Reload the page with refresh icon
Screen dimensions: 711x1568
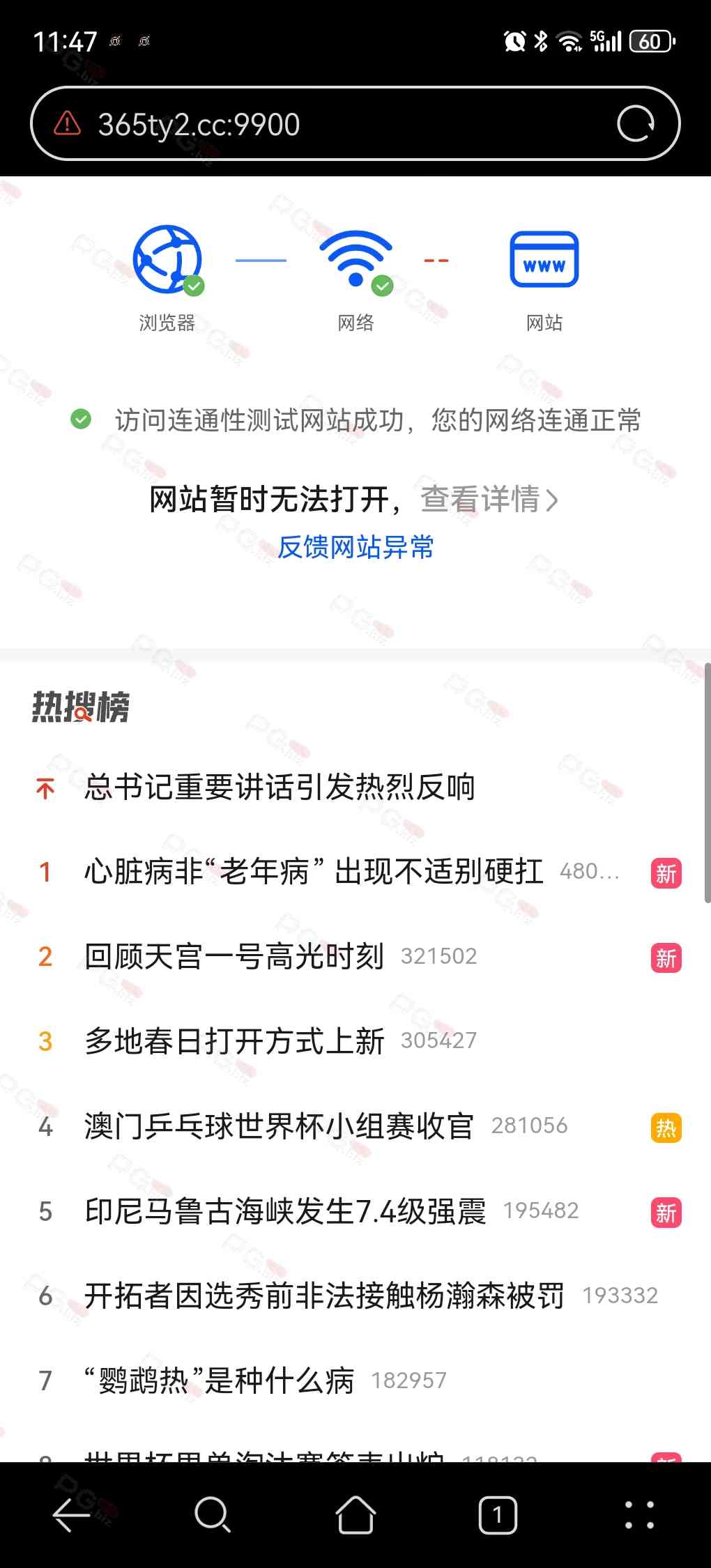(x=635, y=124)
